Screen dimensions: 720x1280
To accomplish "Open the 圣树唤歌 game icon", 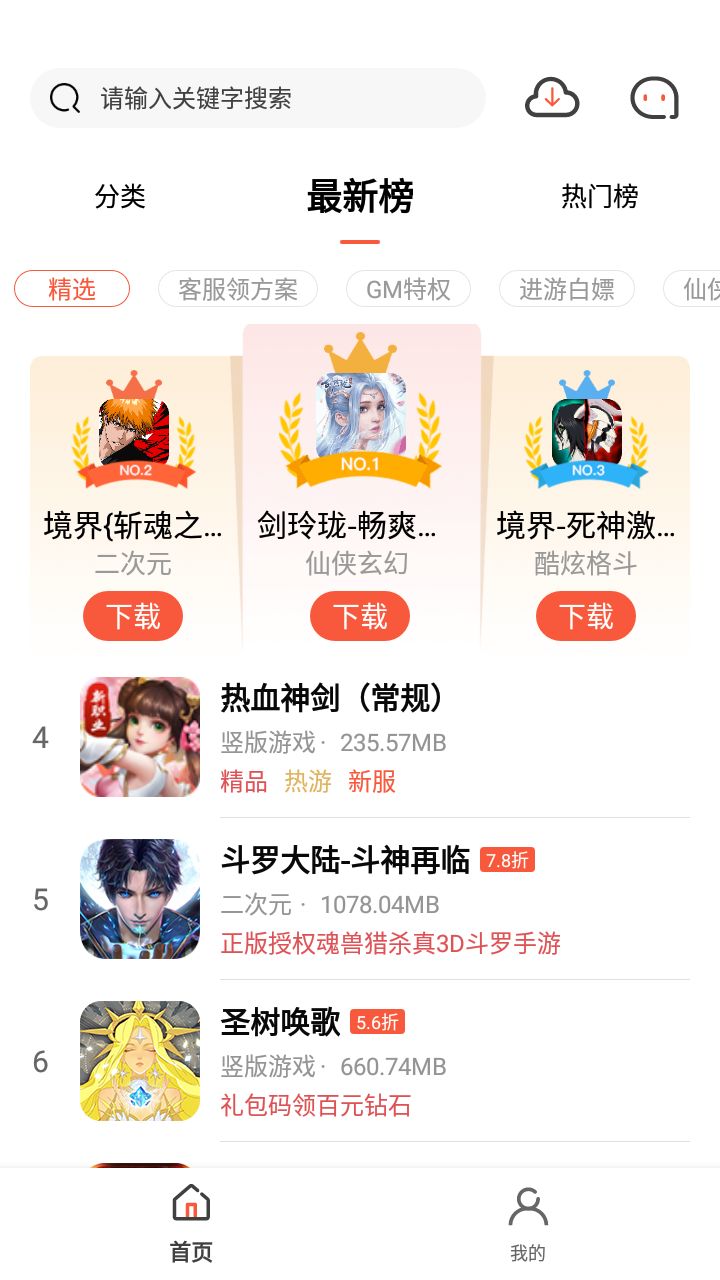I will (140, 1060).
